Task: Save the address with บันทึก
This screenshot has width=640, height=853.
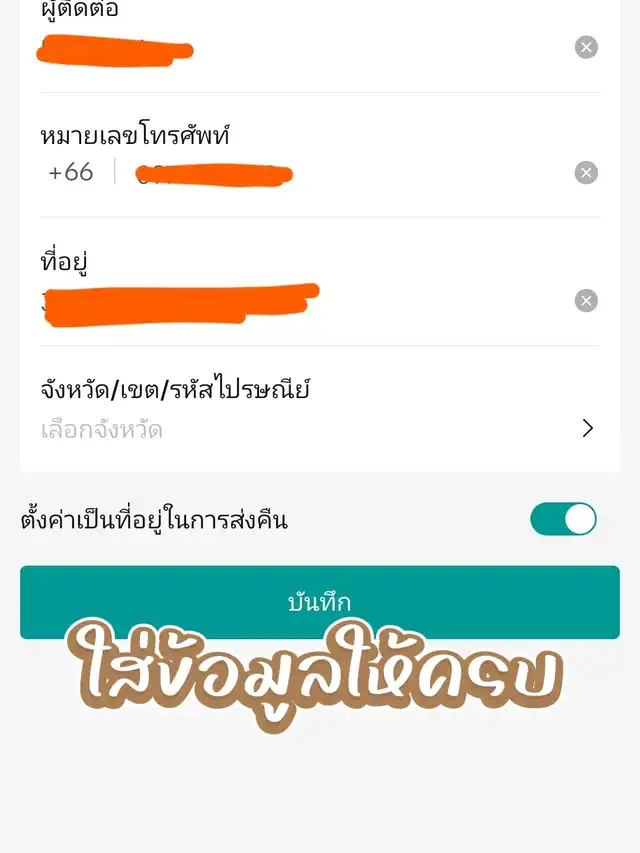Action: pyautogui.click(x=319, y=602)
